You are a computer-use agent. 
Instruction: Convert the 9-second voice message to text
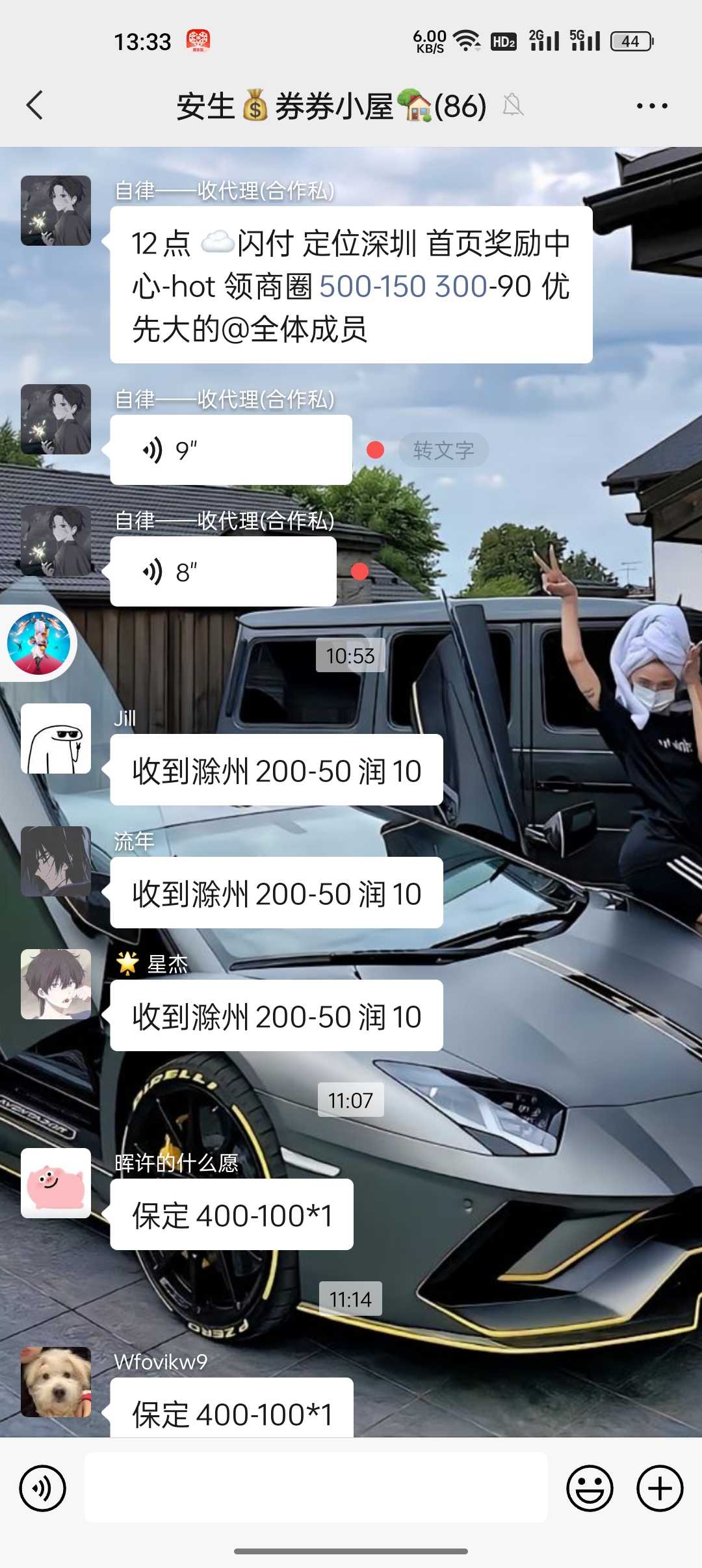pyautogui.click(x=443, y=450)
